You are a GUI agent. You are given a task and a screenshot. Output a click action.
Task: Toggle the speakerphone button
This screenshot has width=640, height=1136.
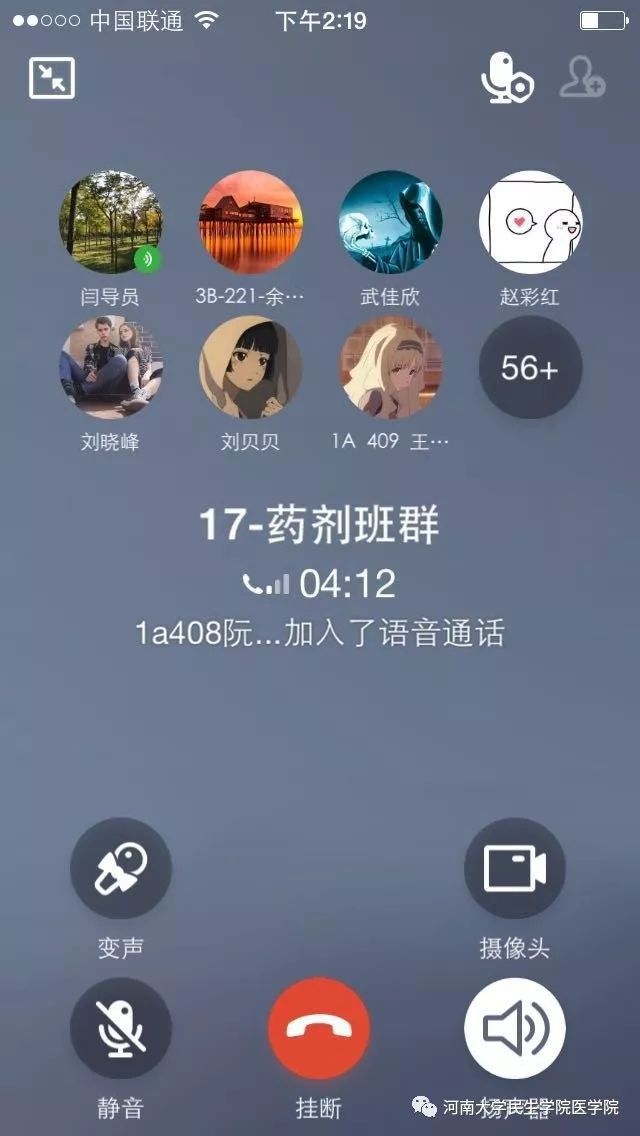(515, 1028)
